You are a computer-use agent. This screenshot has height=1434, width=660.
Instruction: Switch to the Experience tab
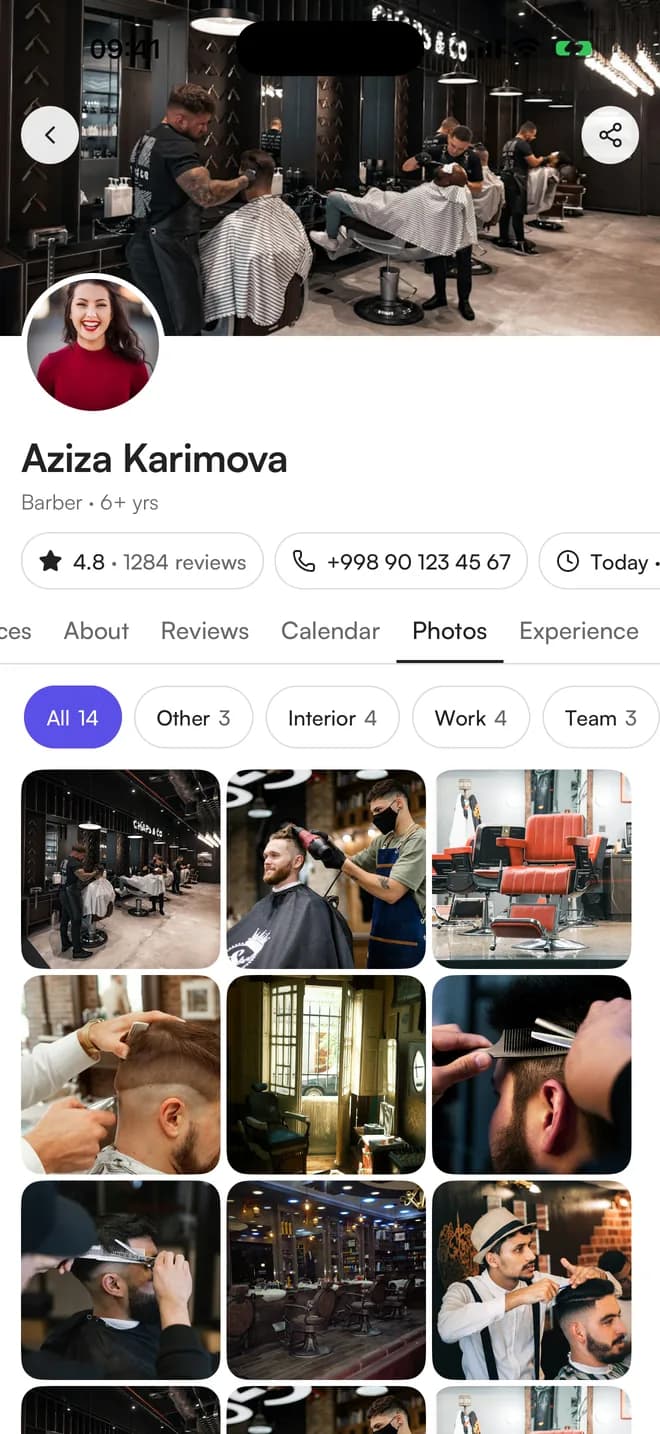pyautogui.click(x=579, y=631)
